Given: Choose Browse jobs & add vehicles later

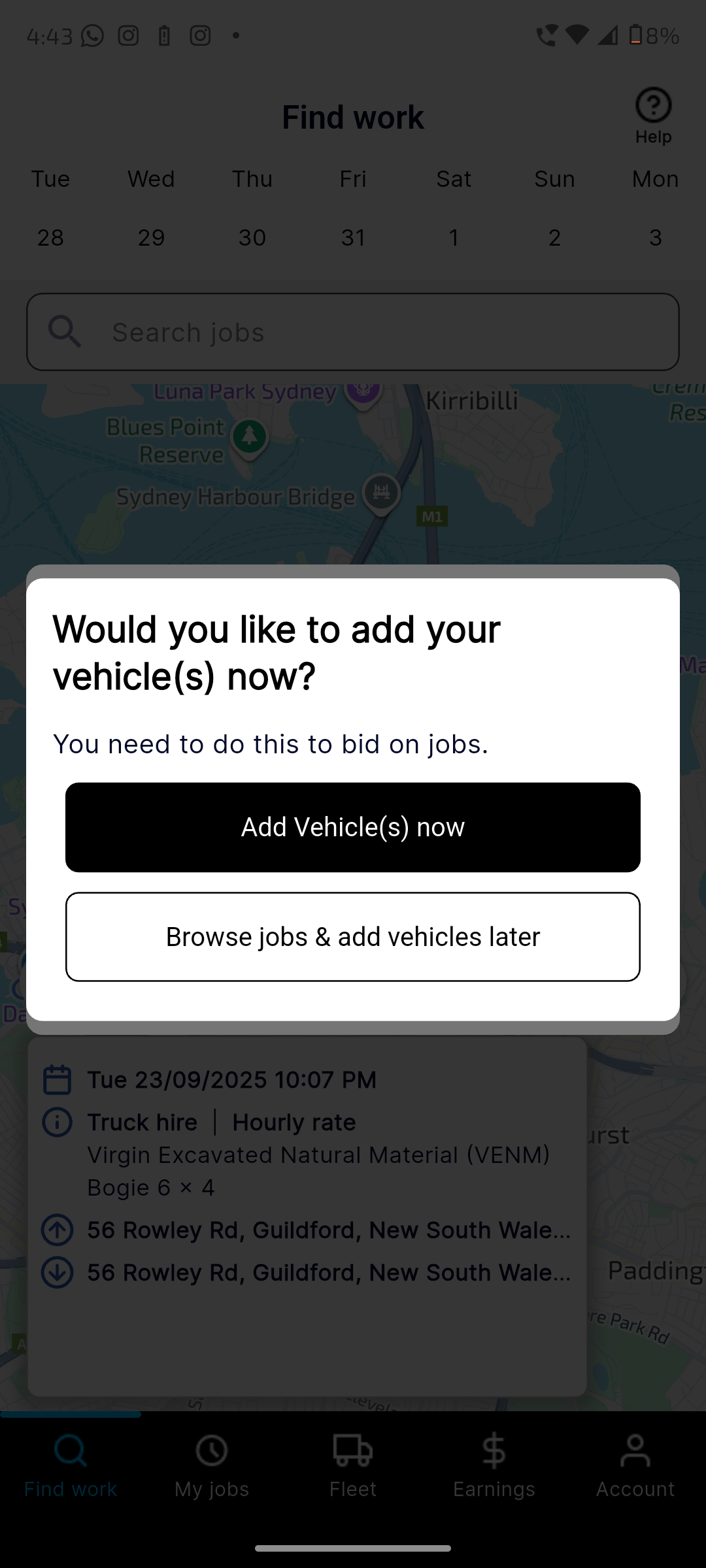Looking at the screenshot, I should click(x=353, y=936).
